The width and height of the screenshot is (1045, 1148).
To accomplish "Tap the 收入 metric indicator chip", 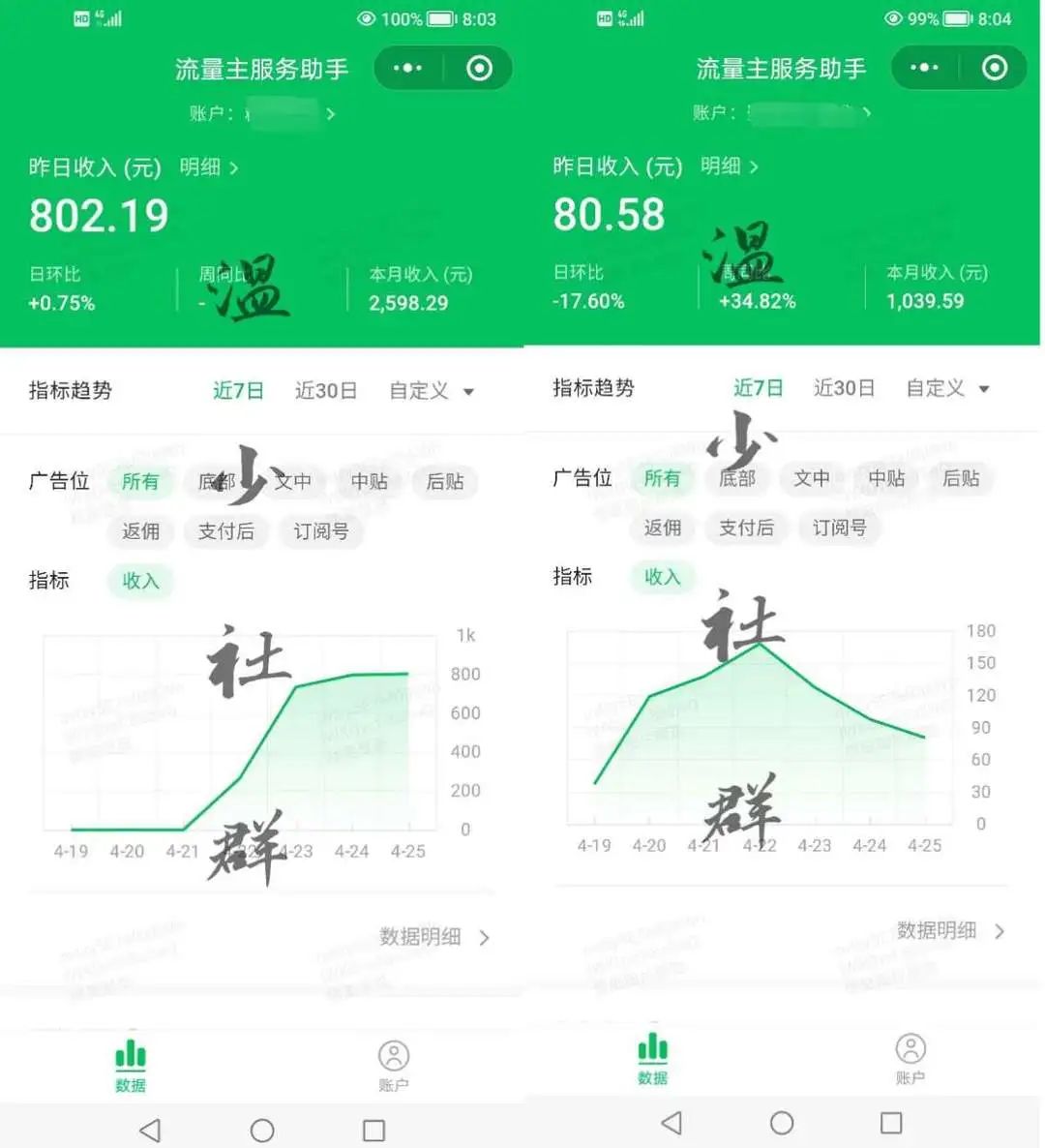I will click(140, 581).
